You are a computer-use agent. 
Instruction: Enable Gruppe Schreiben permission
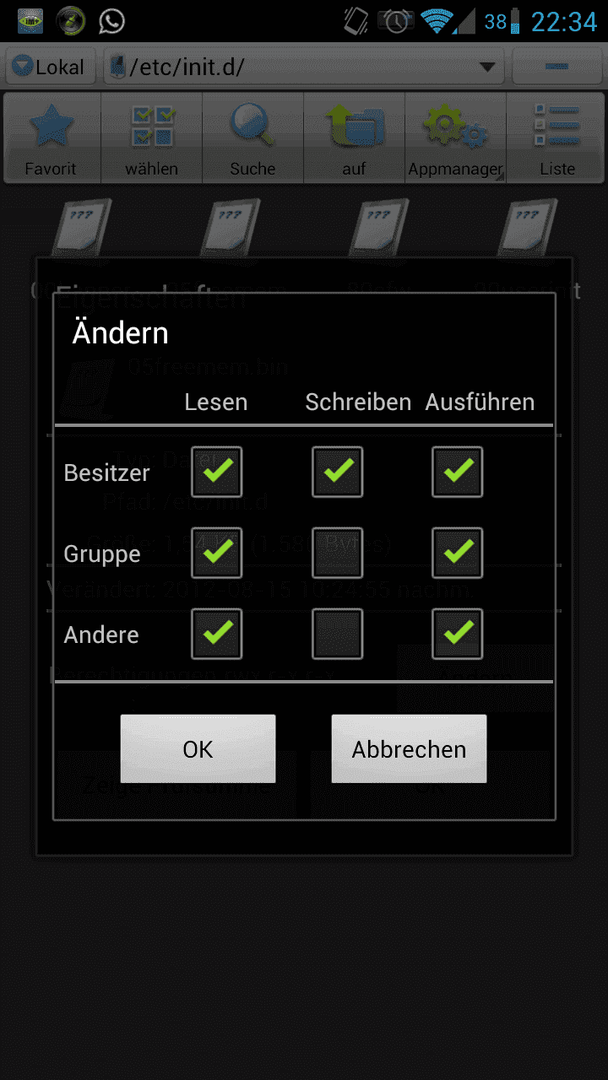click(x=337, y=553)
